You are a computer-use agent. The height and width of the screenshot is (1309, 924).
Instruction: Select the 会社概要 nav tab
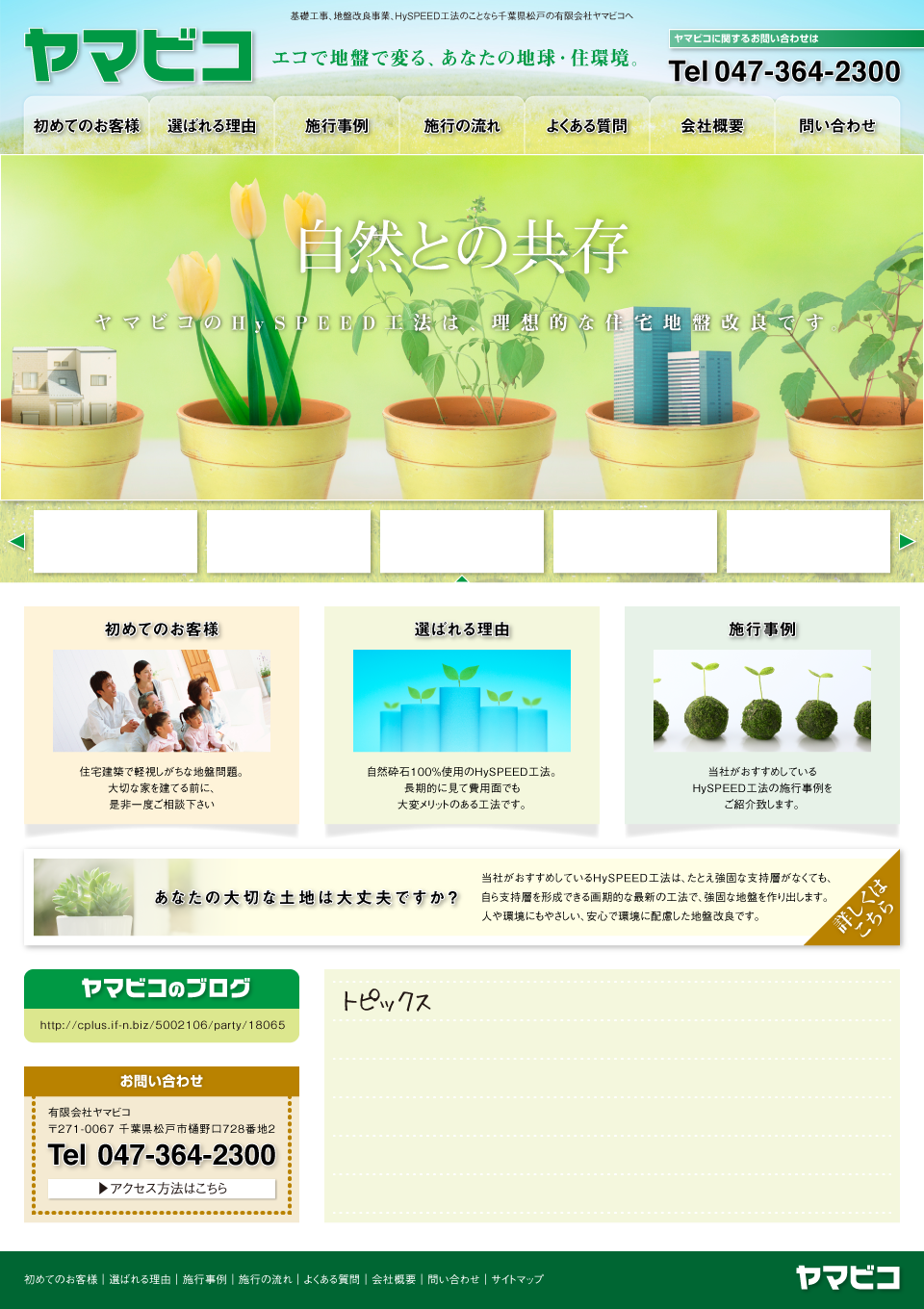tap(712, 126)
